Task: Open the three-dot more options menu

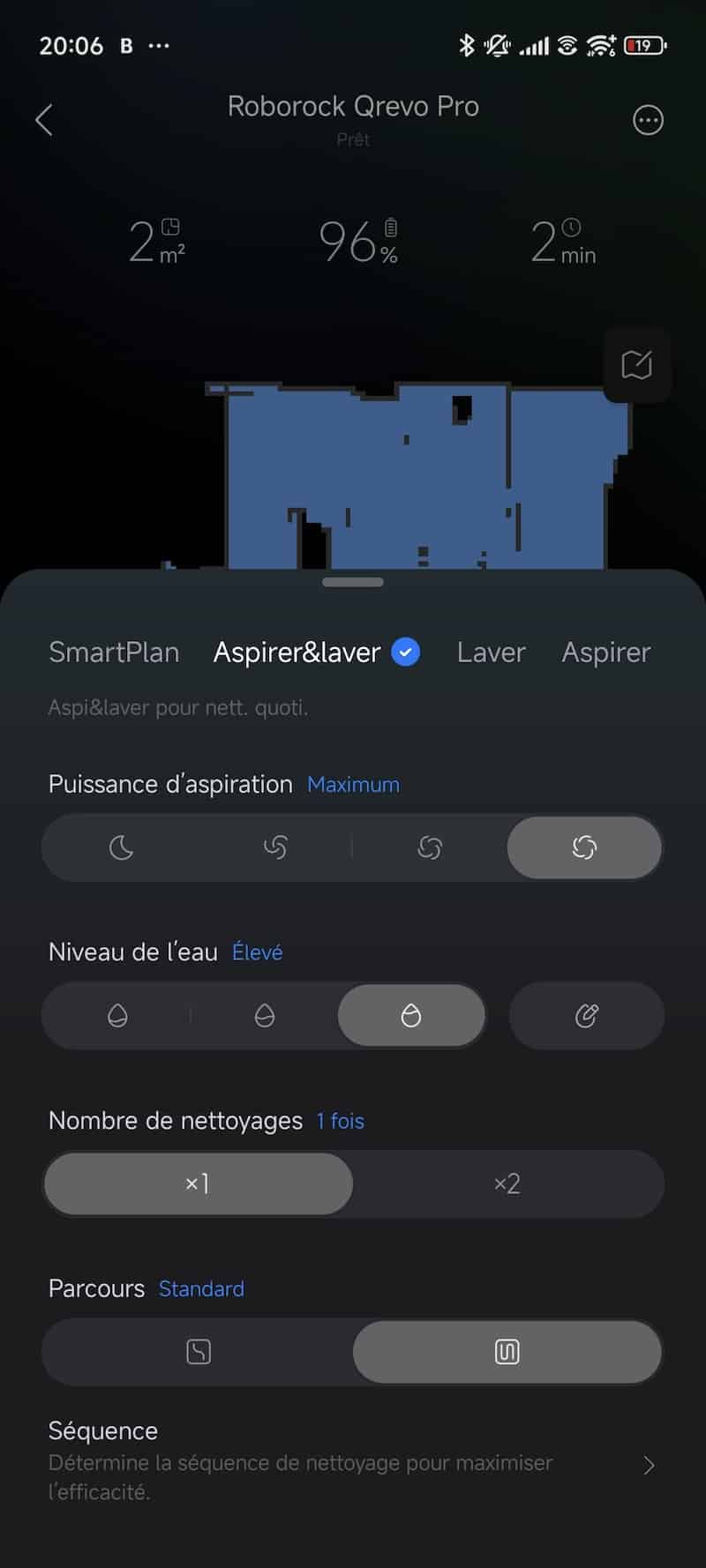Action: 648,120
